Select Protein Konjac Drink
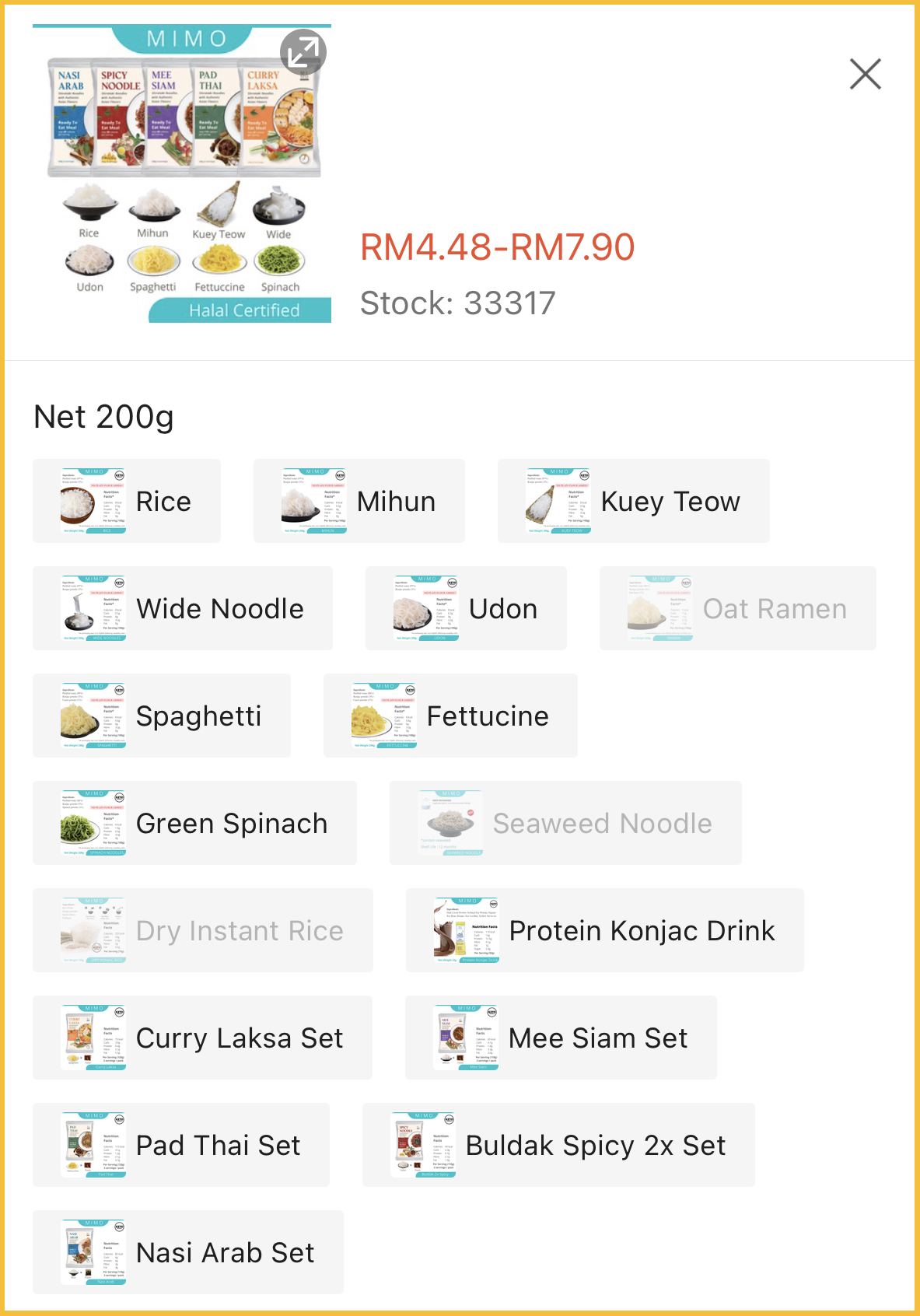 coord(604,930)
